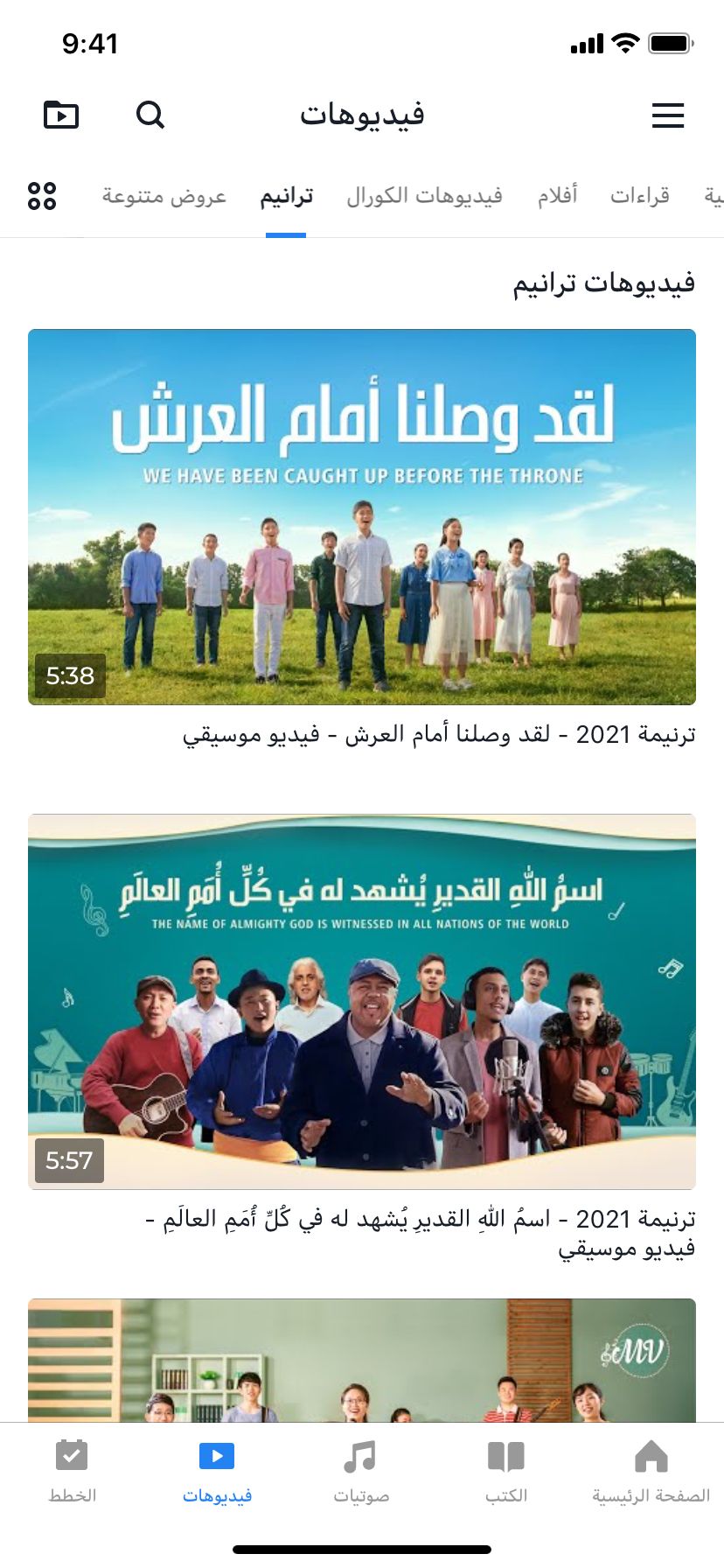Open the search magnifier icon
The height and width of the screenshot is (1568, 724).
pyautogui.click(x=150, y=115)
